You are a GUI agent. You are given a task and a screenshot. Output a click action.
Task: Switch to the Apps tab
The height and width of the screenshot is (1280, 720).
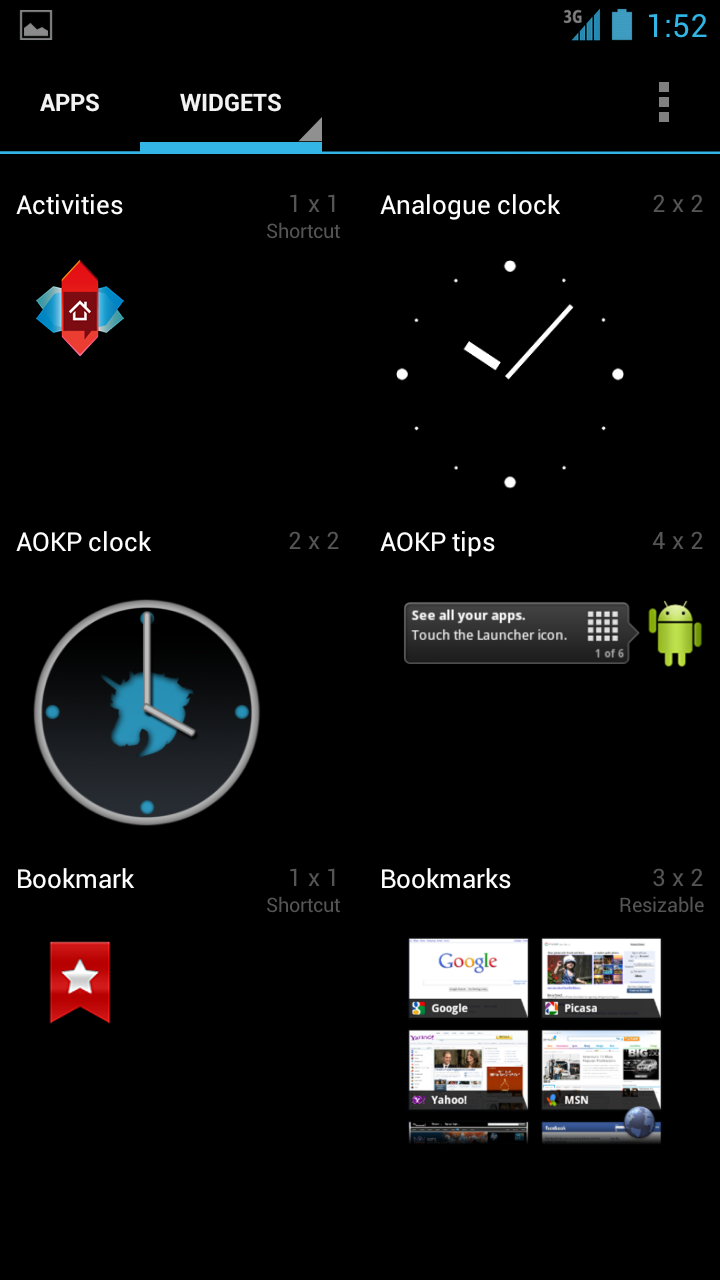click(x=70, y=103)
